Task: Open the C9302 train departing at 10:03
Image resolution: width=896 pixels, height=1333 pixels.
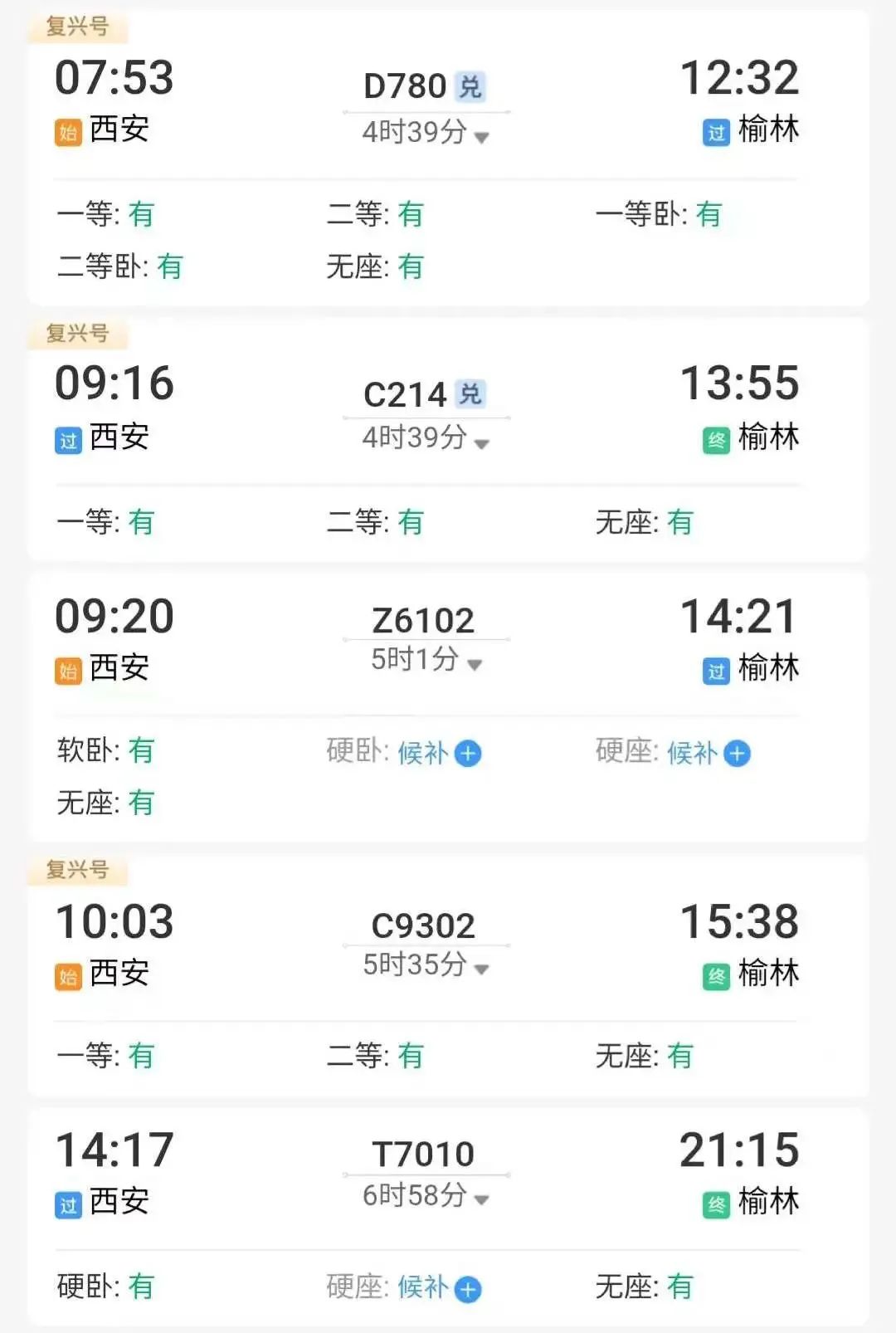Action: pos(423,925)
